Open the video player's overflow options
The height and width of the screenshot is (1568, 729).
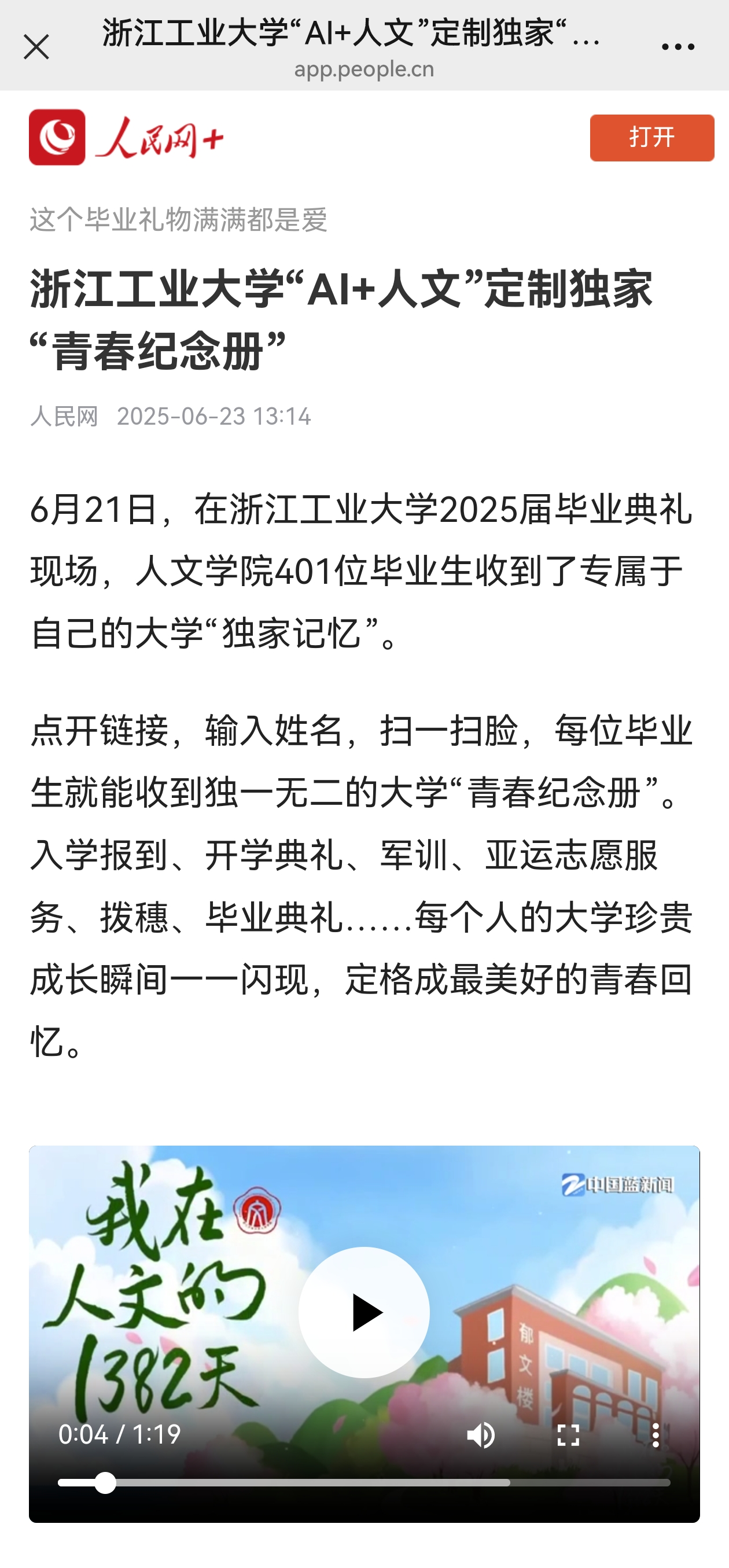click(x=655, y=1435)
